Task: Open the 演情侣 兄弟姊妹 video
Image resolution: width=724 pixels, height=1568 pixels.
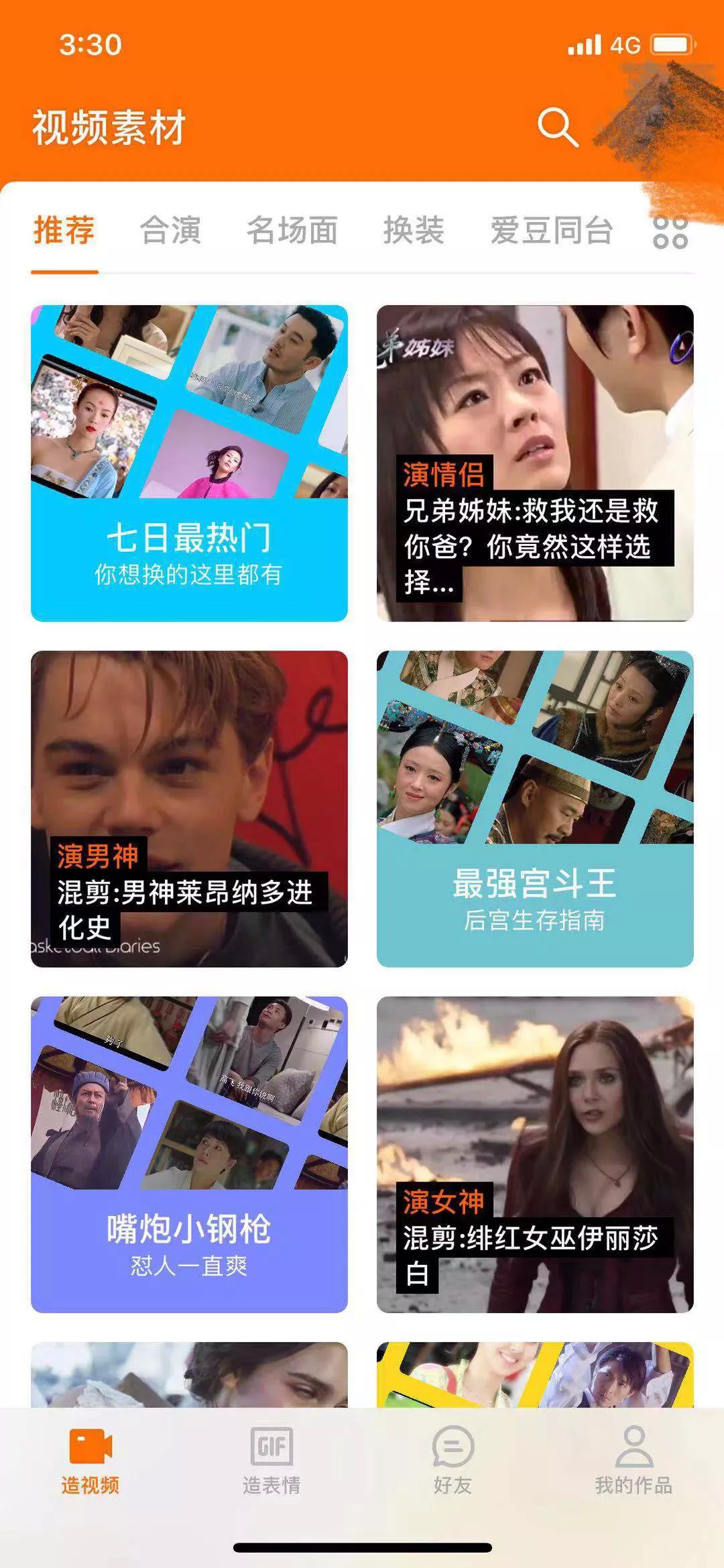Action: [x=535, y=463]
